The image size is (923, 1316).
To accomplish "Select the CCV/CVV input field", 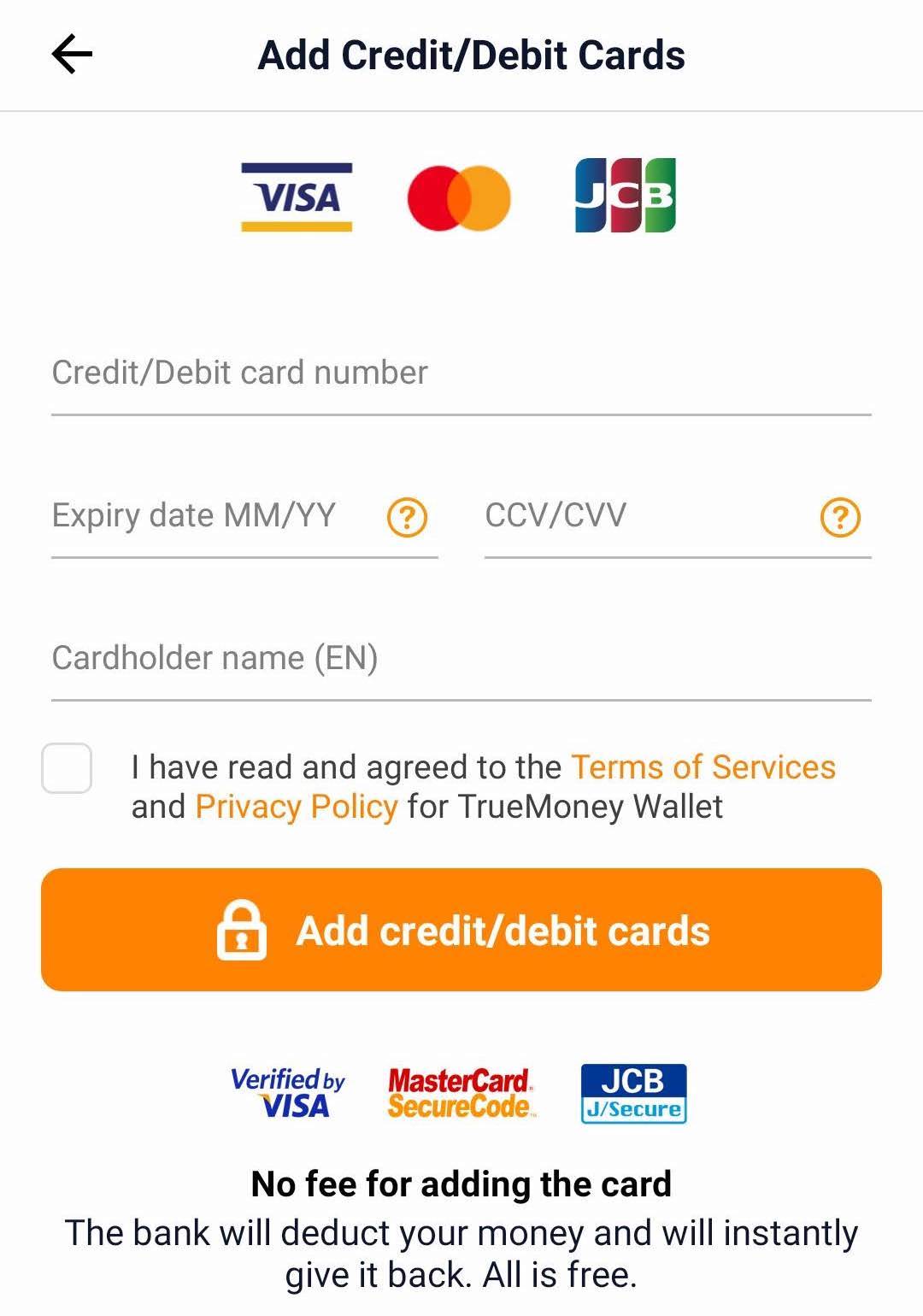I will (641, 516).
